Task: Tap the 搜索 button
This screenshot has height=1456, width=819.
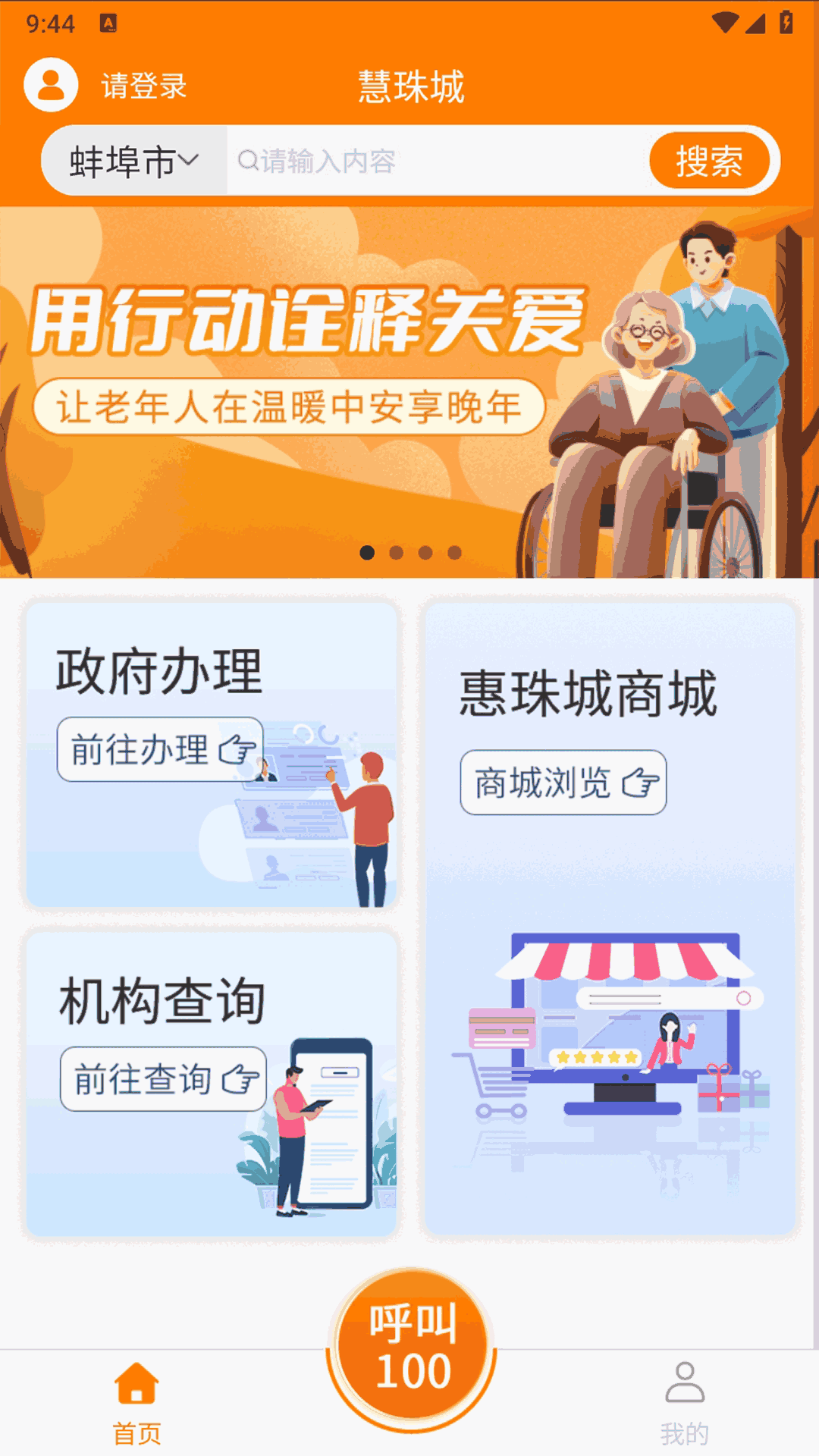Action: click(709, 161)
